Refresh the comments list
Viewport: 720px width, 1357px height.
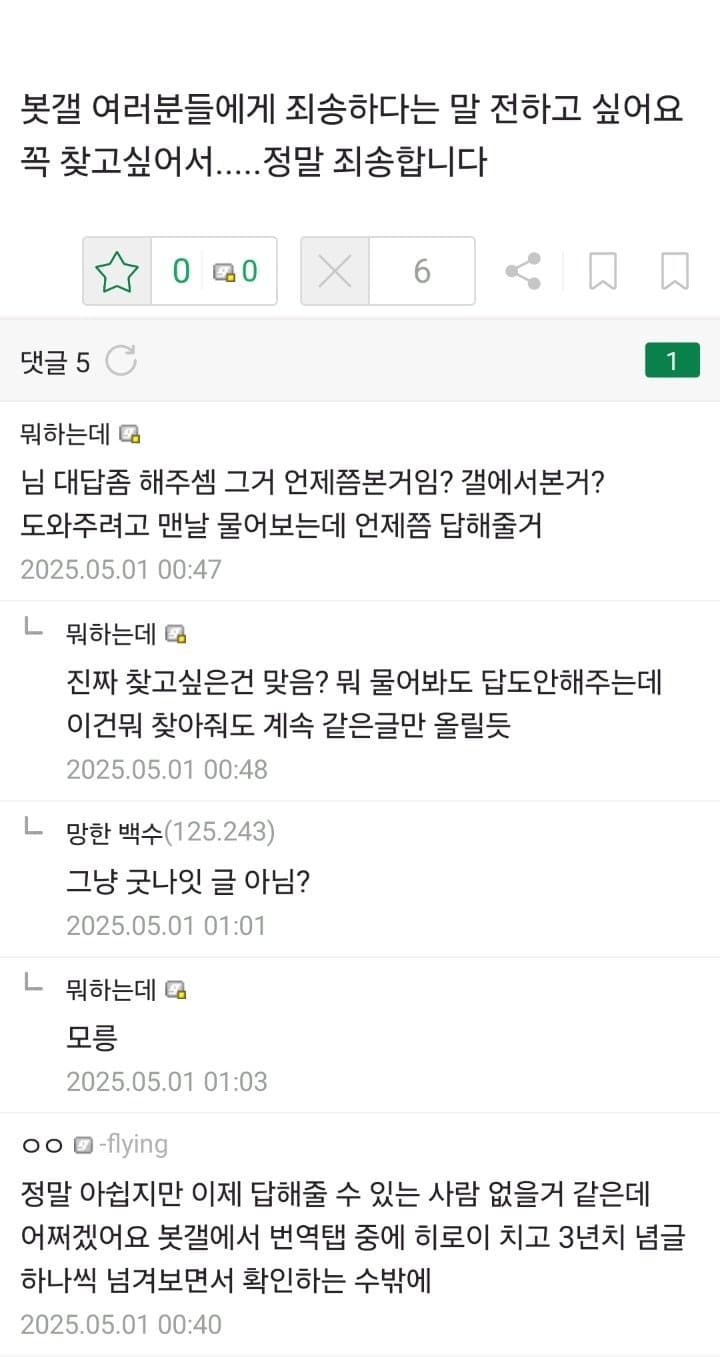[121, 361]
